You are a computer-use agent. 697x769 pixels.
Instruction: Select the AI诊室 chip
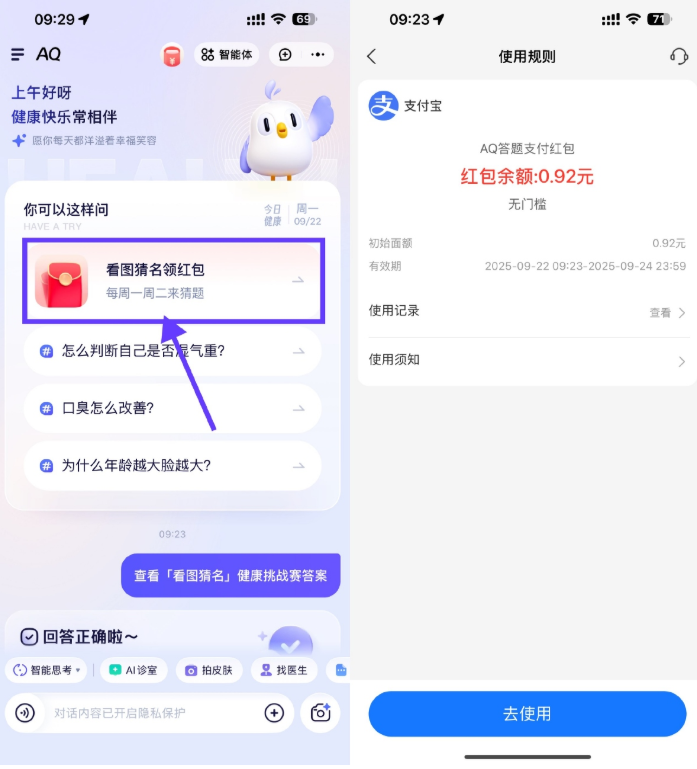pyautogui.click(x=133, y=670)
